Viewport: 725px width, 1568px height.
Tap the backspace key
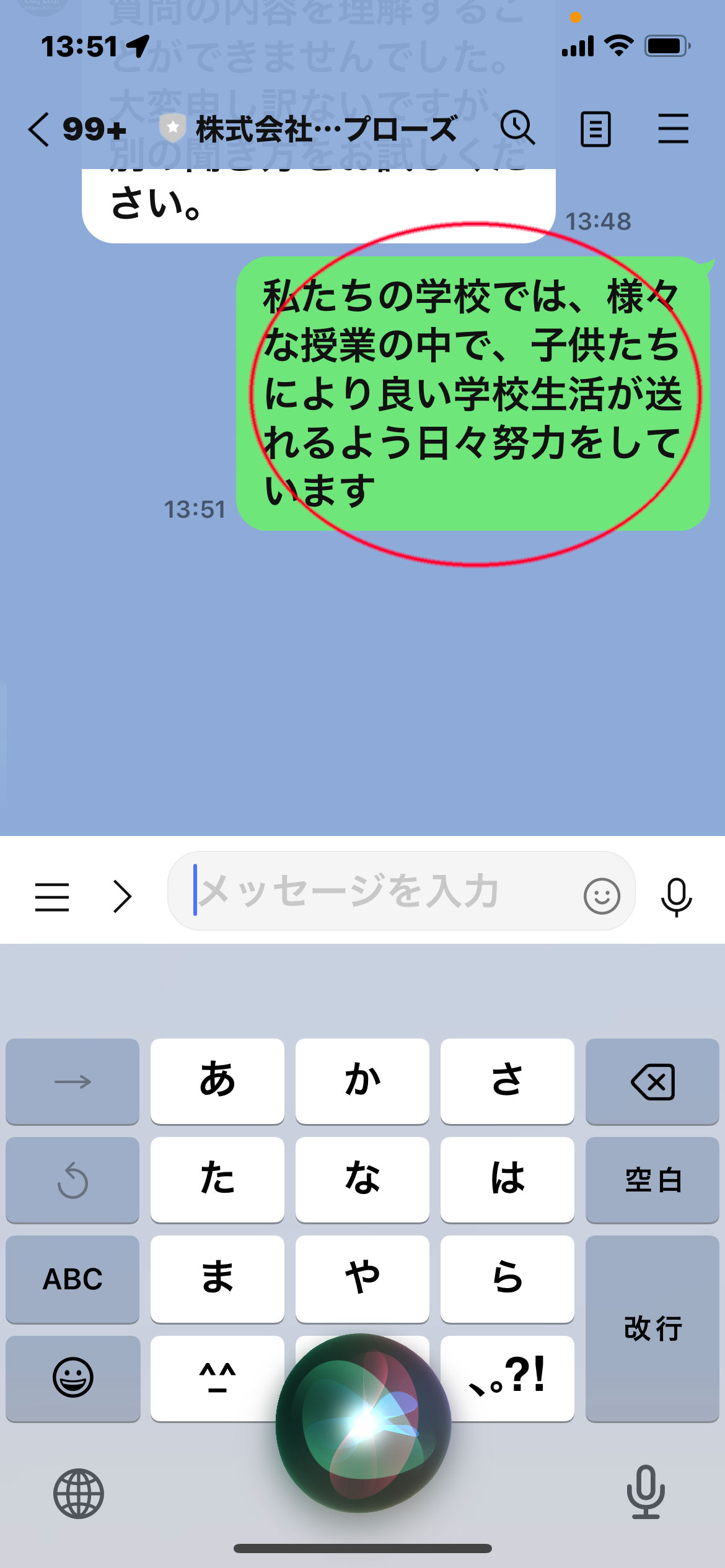(652, 1082)
